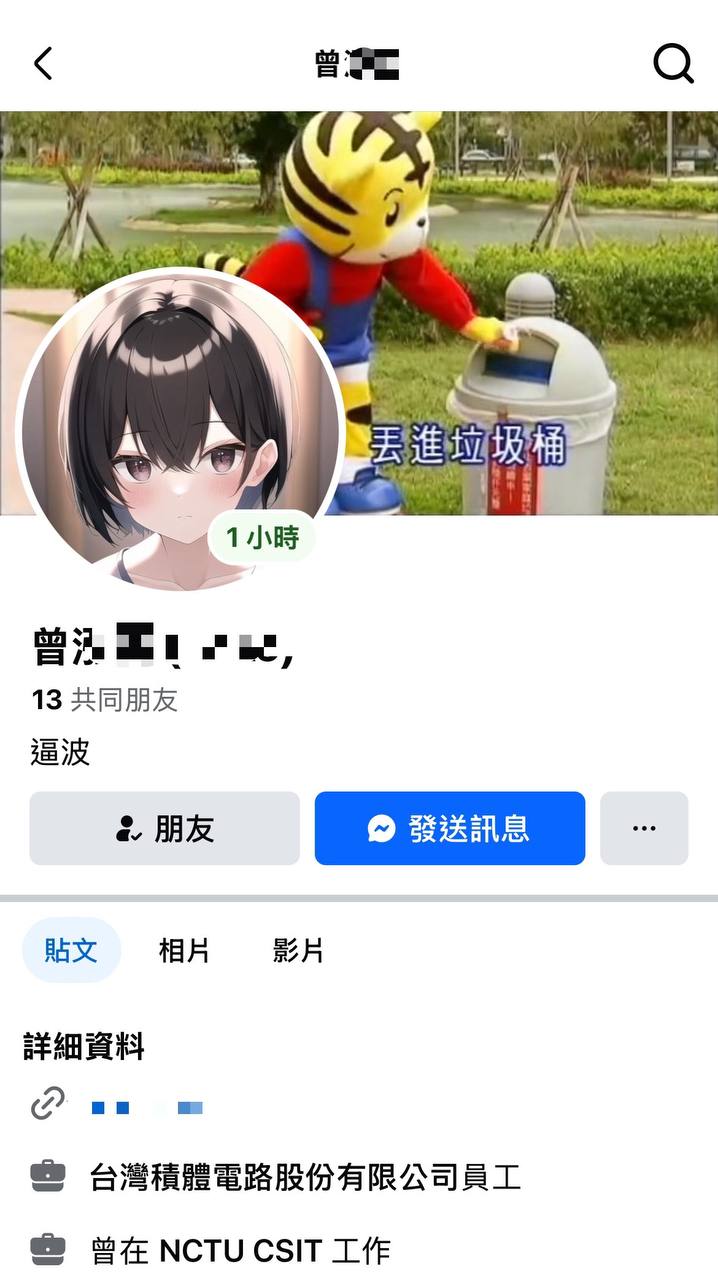Viewport: 718px width, 1280px height.
Task: Open the three-dot more options button
Action: (644, 828)
